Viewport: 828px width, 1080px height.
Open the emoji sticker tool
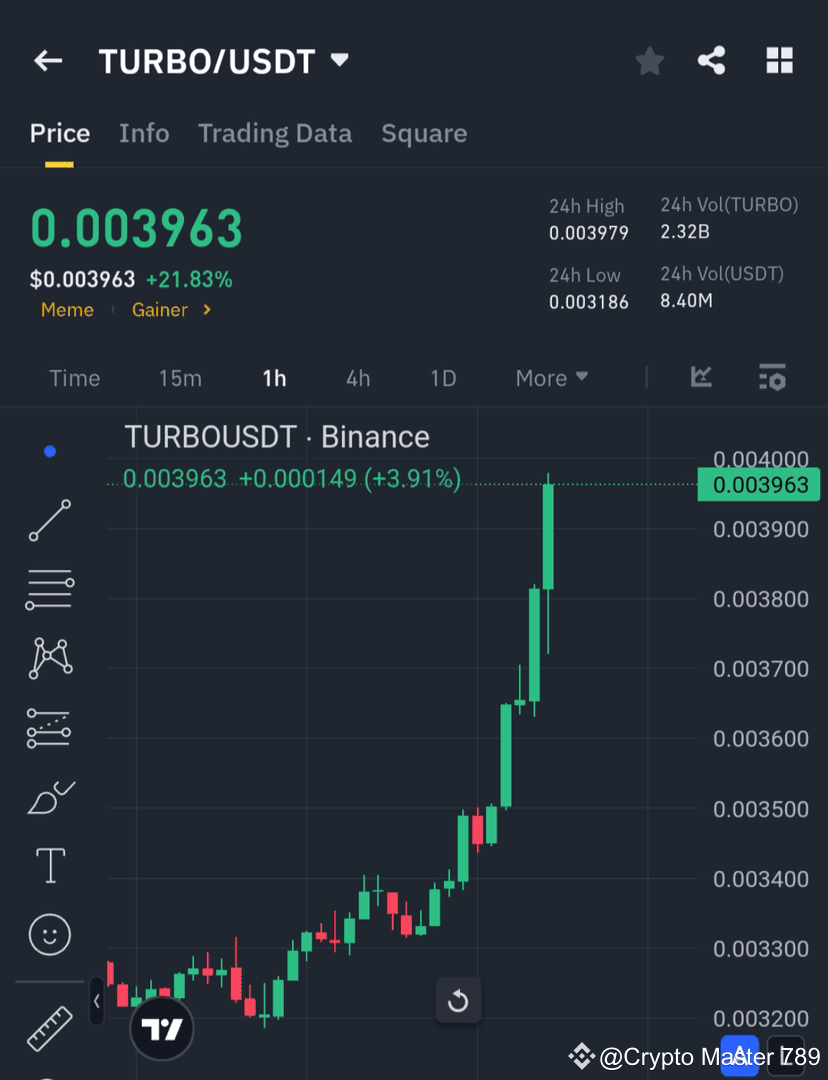click(x=49, y=934)
